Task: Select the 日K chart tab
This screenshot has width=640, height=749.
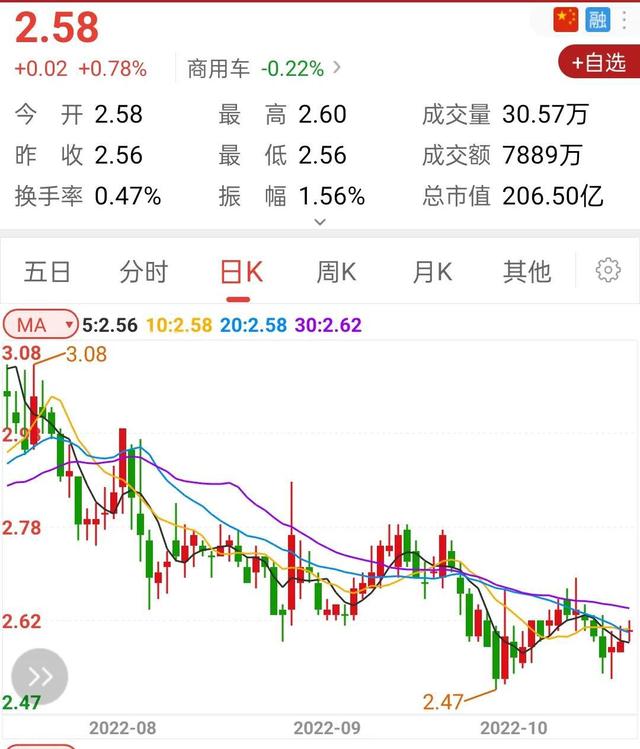Action: [240, 271]
